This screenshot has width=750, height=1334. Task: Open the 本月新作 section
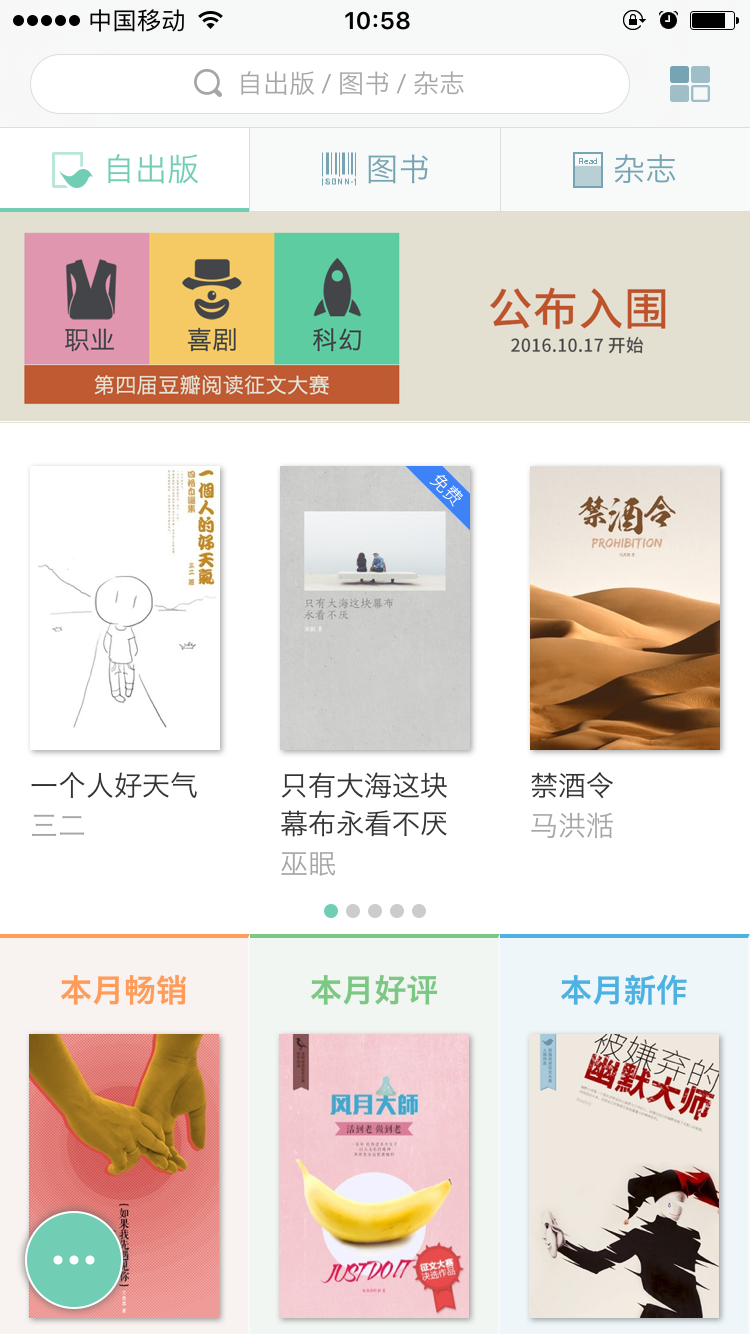pyautogui.click(x=624, y=990)
